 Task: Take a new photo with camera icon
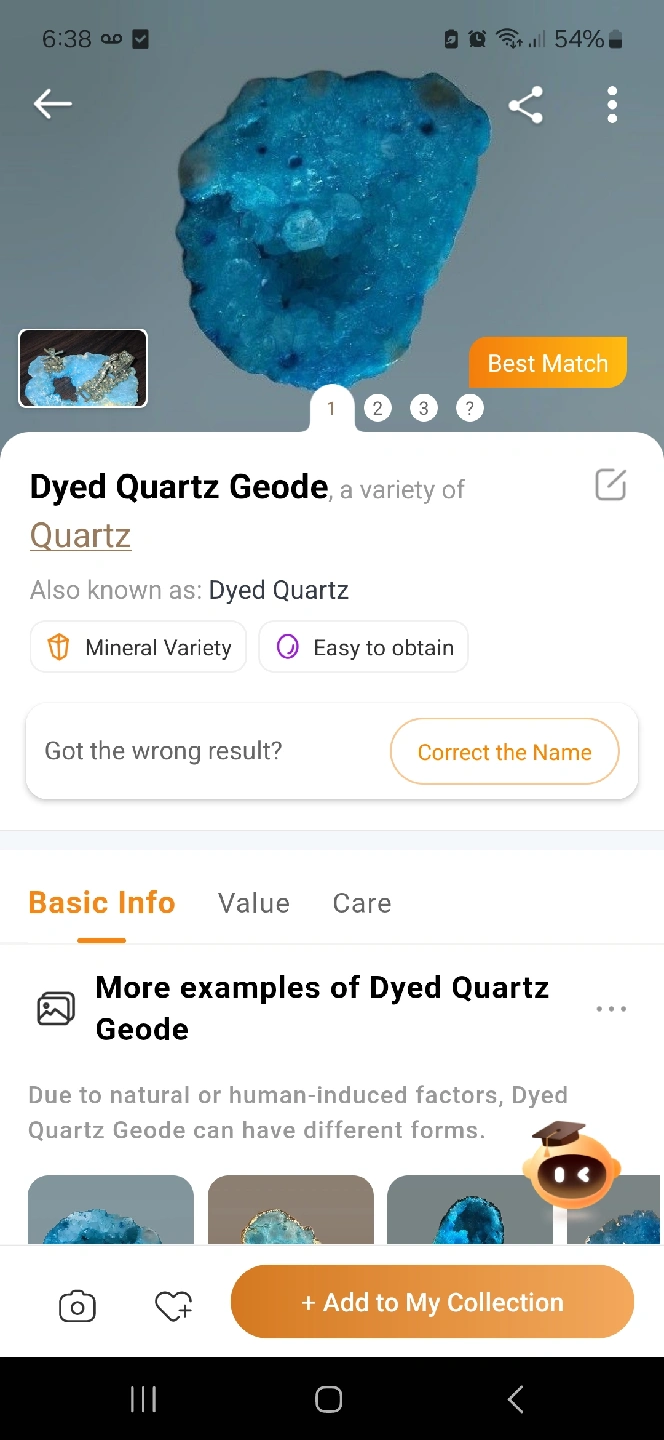(77, 1305)
